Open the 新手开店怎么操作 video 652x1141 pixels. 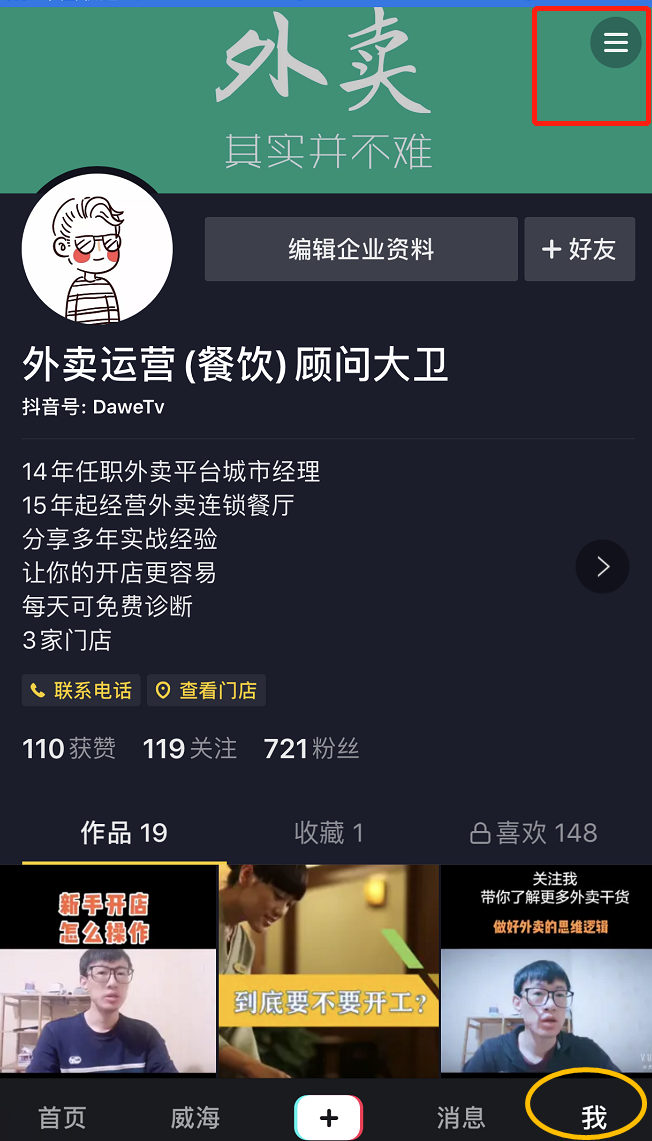[108, 970]
